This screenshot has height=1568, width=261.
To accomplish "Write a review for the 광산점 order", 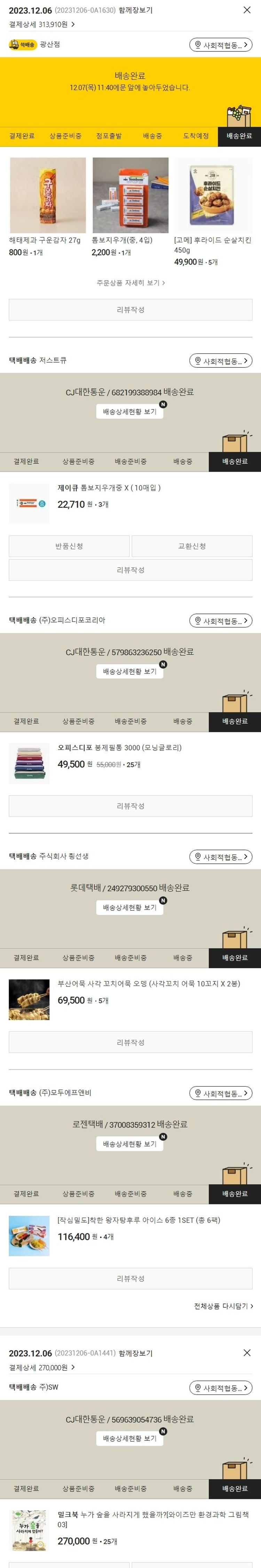I will [130, 310].
